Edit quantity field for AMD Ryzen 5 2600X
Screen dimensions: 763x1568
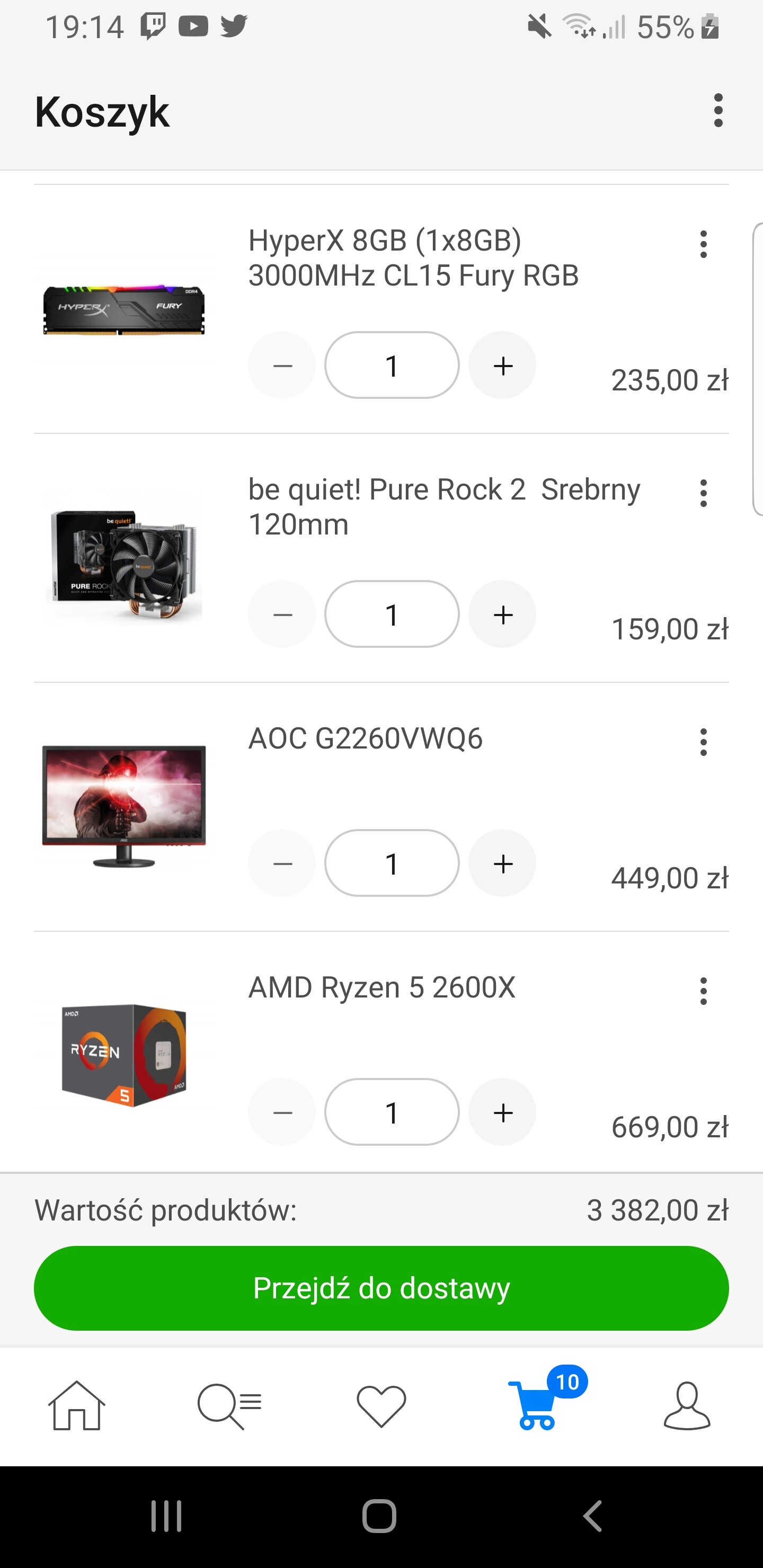392,1112
